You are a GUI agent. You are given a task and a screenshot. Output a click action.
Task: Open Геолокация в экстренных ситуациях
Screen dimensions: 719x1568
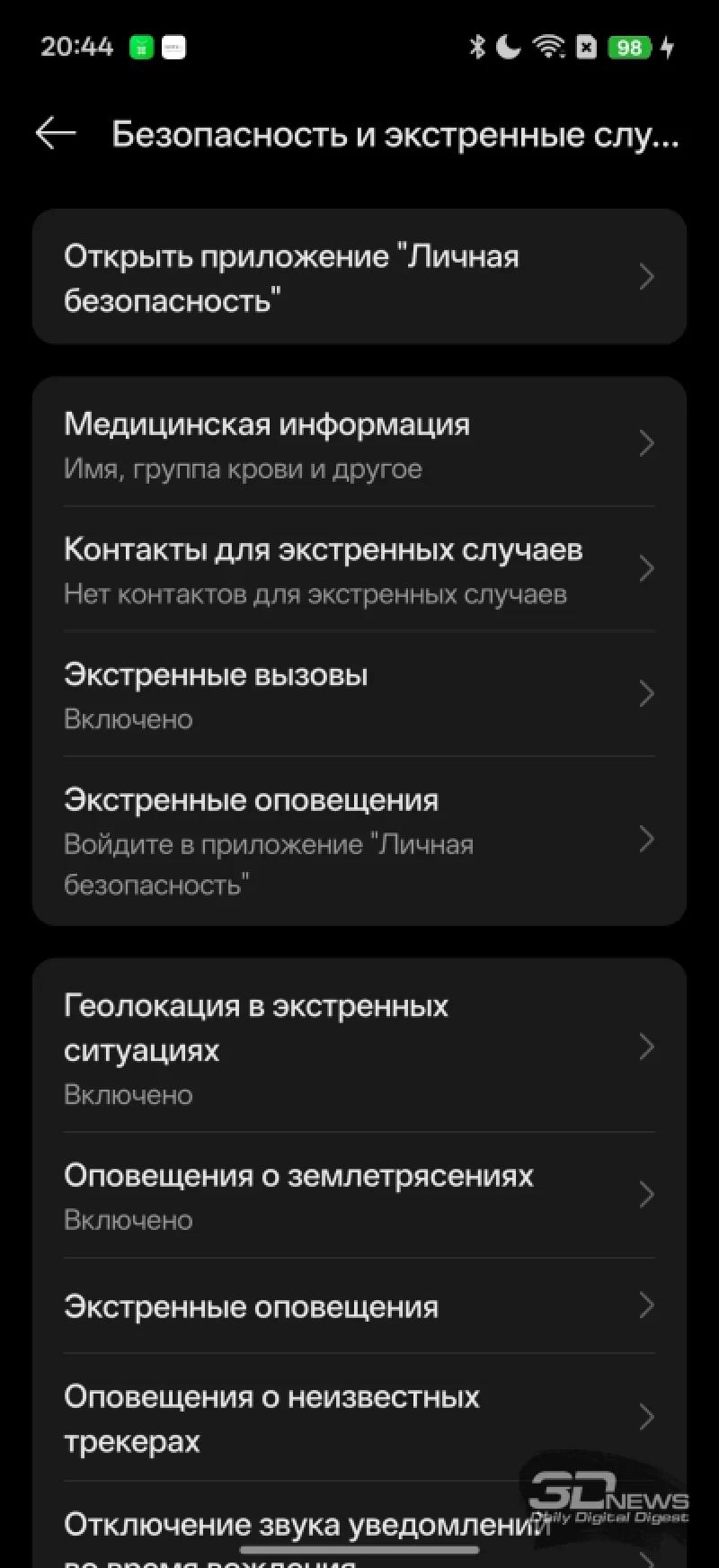pos(358,1047)
